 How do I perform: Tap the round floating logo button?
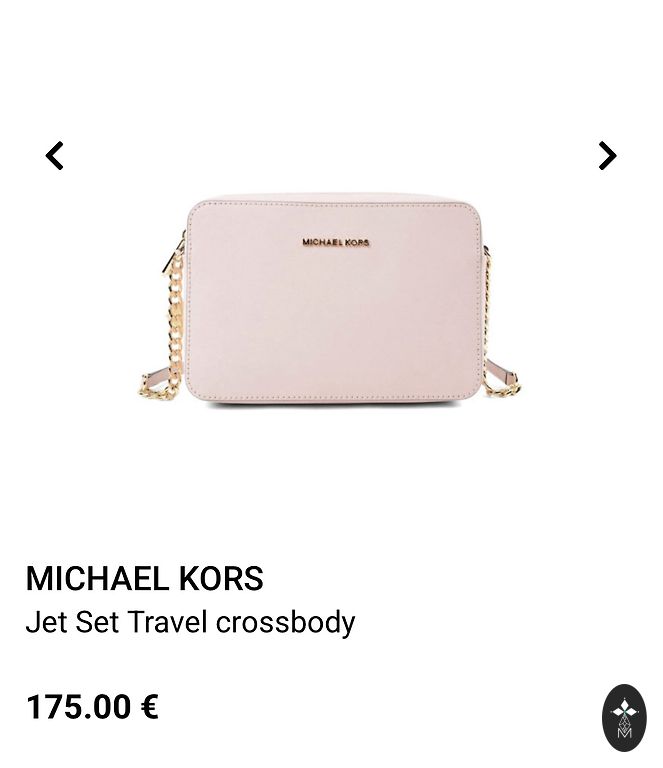[624, 717]
